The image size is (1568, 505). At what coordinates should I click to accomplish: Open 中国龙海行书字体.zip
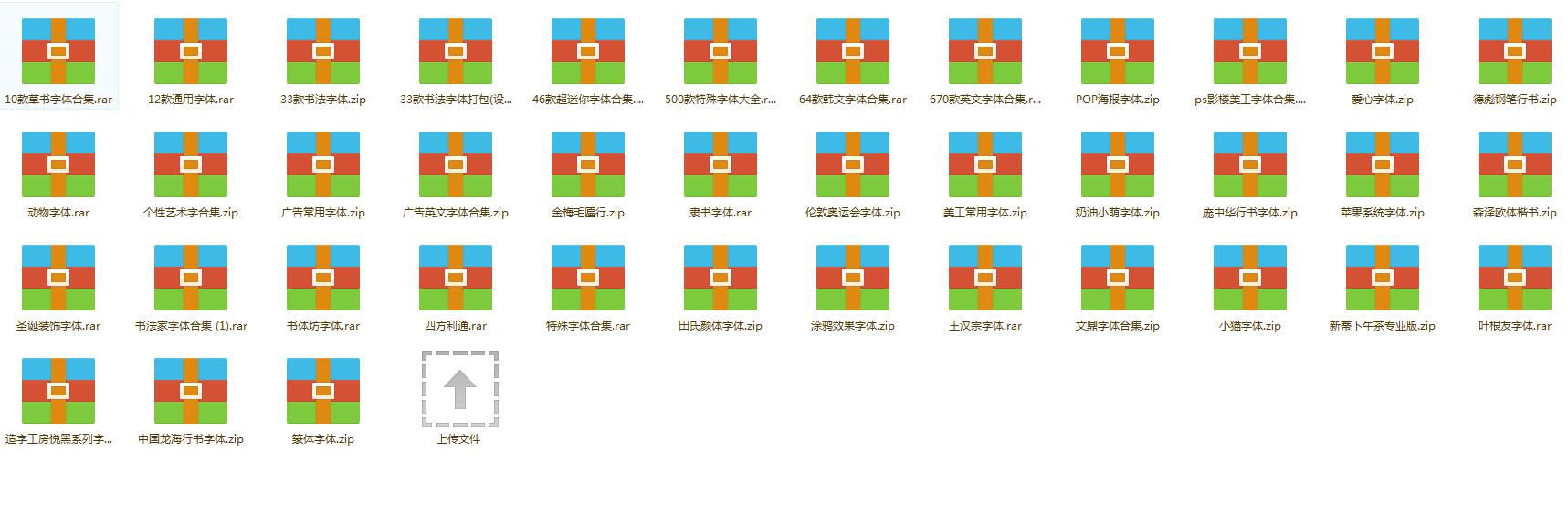[x=191, y=392]
